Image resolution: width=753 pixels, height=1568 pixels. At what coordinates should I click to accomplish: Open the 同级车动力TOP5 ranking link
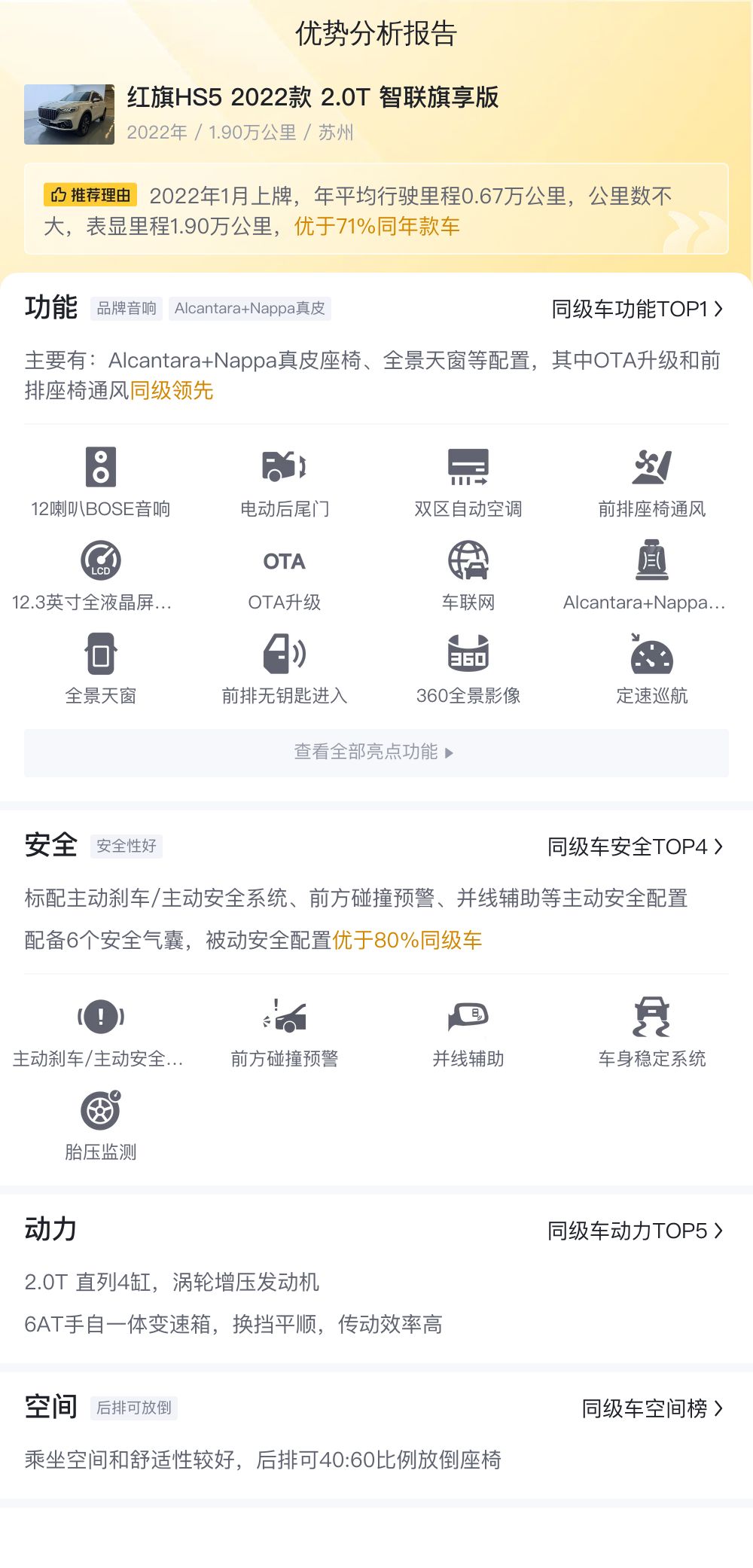pyautogui.click(x=636, y=1231)
